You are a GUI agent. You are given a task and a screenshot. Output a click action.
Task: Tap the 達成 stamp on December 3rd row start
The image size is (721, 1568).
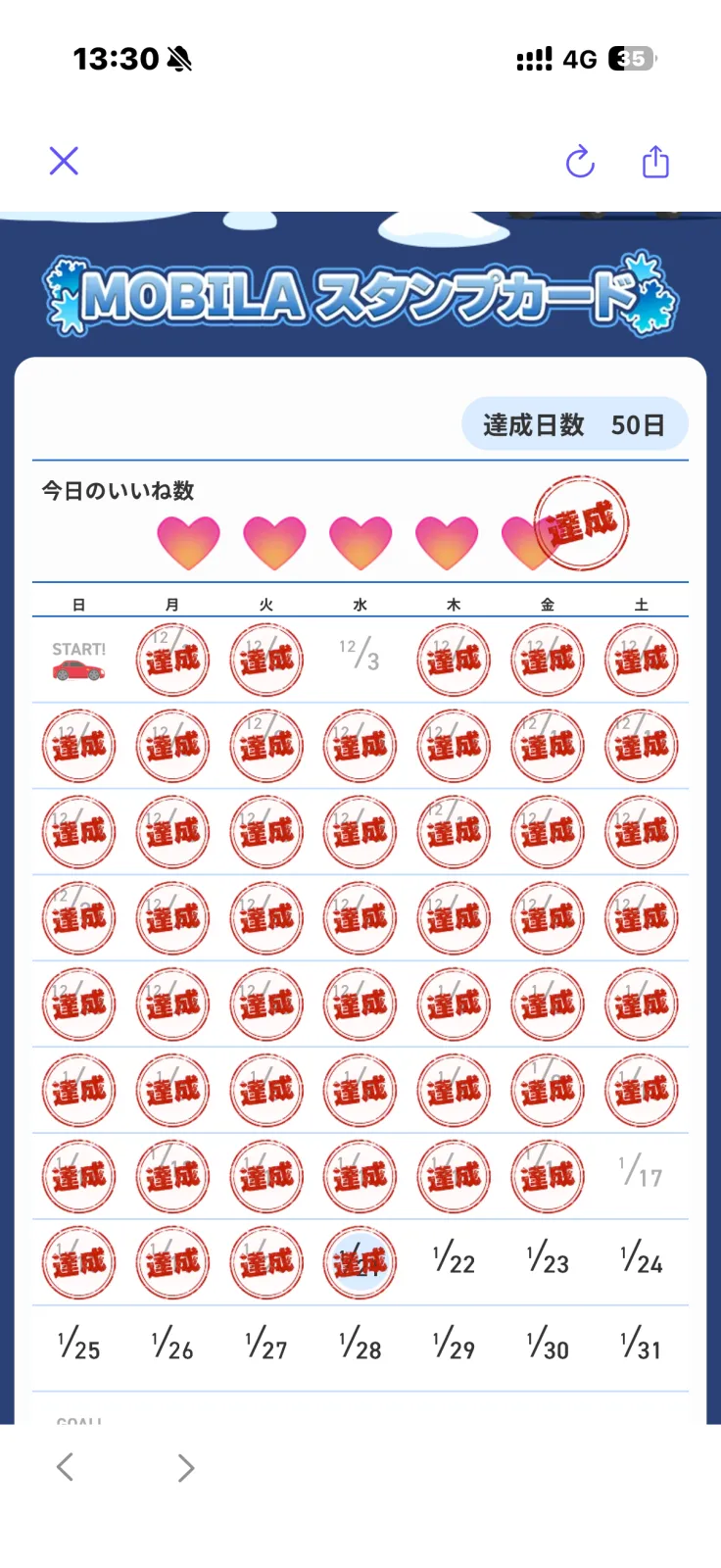click(x=172, y=661)
